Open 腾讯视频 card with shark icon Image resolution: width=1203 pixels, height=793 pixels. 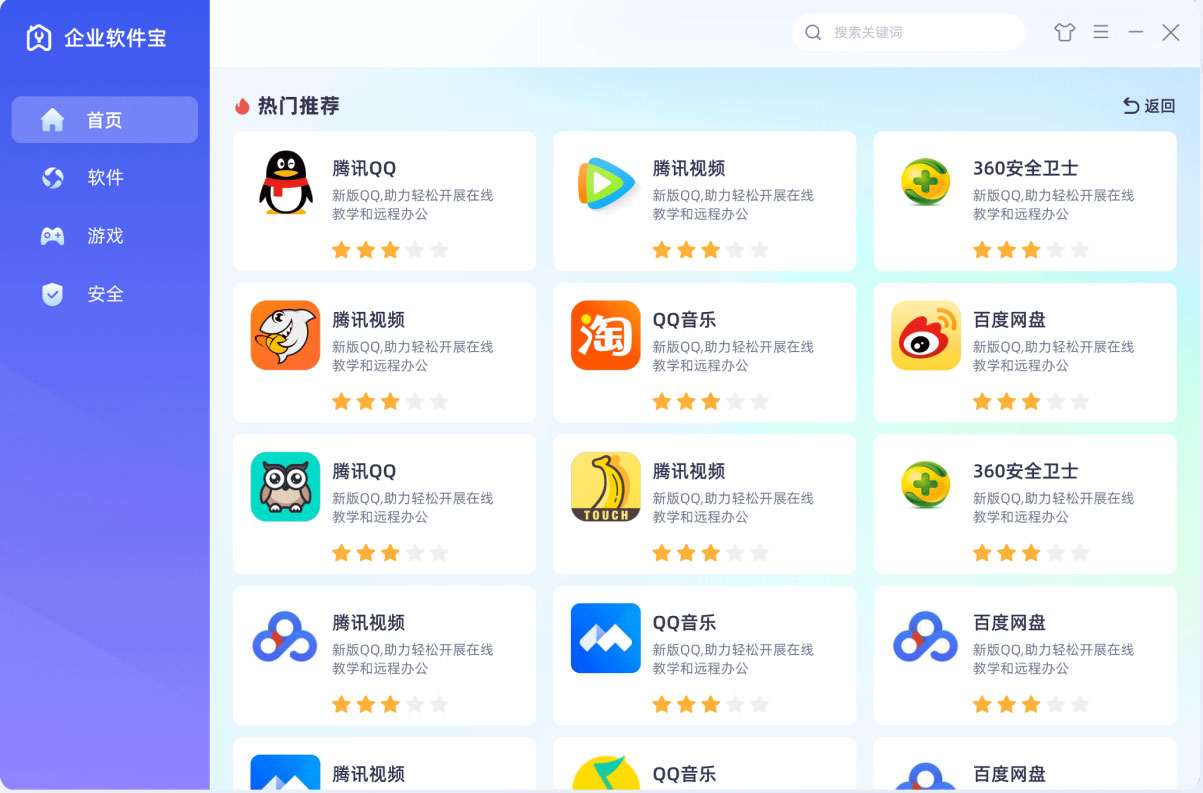[x=384, y=352]
